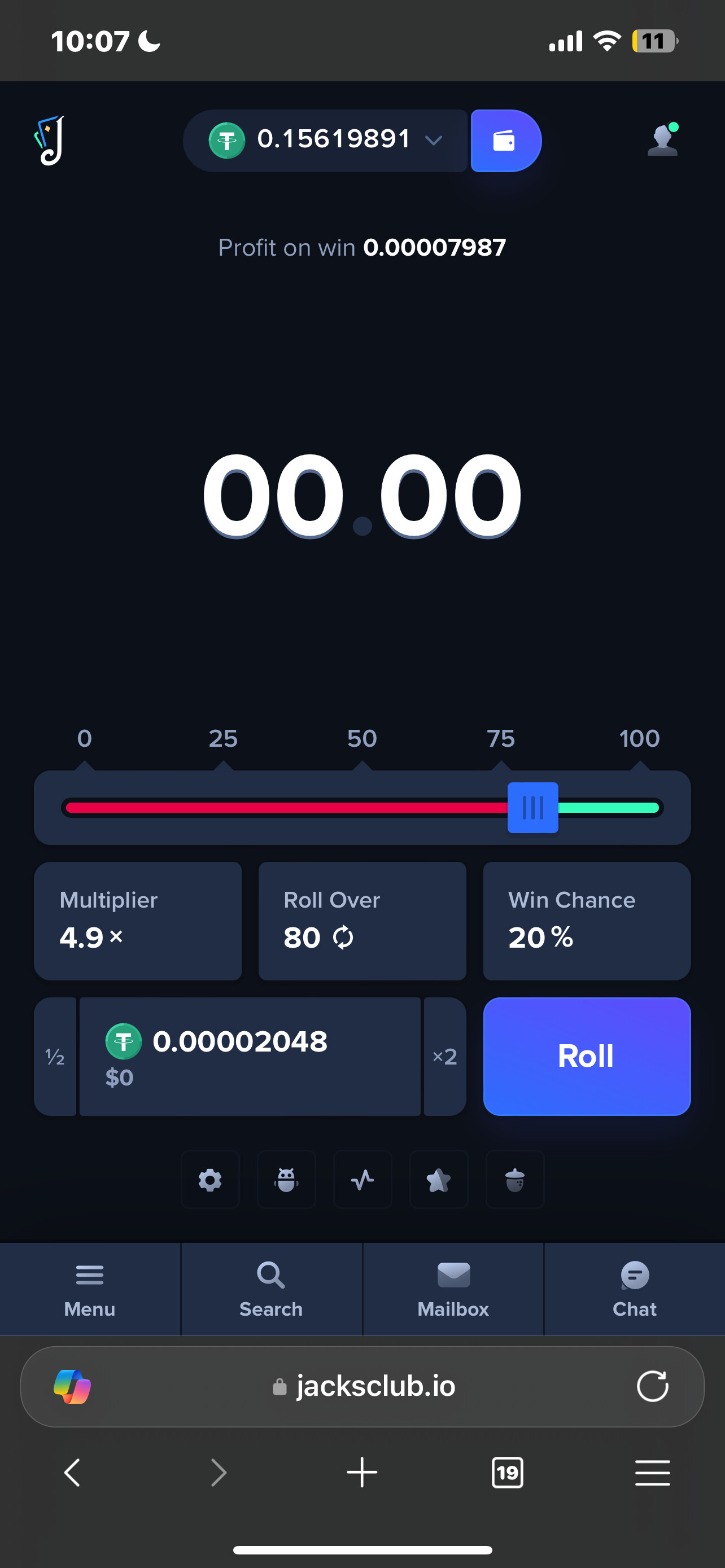
Task: Add game to favorites with star
Action: pos(438,1180)
